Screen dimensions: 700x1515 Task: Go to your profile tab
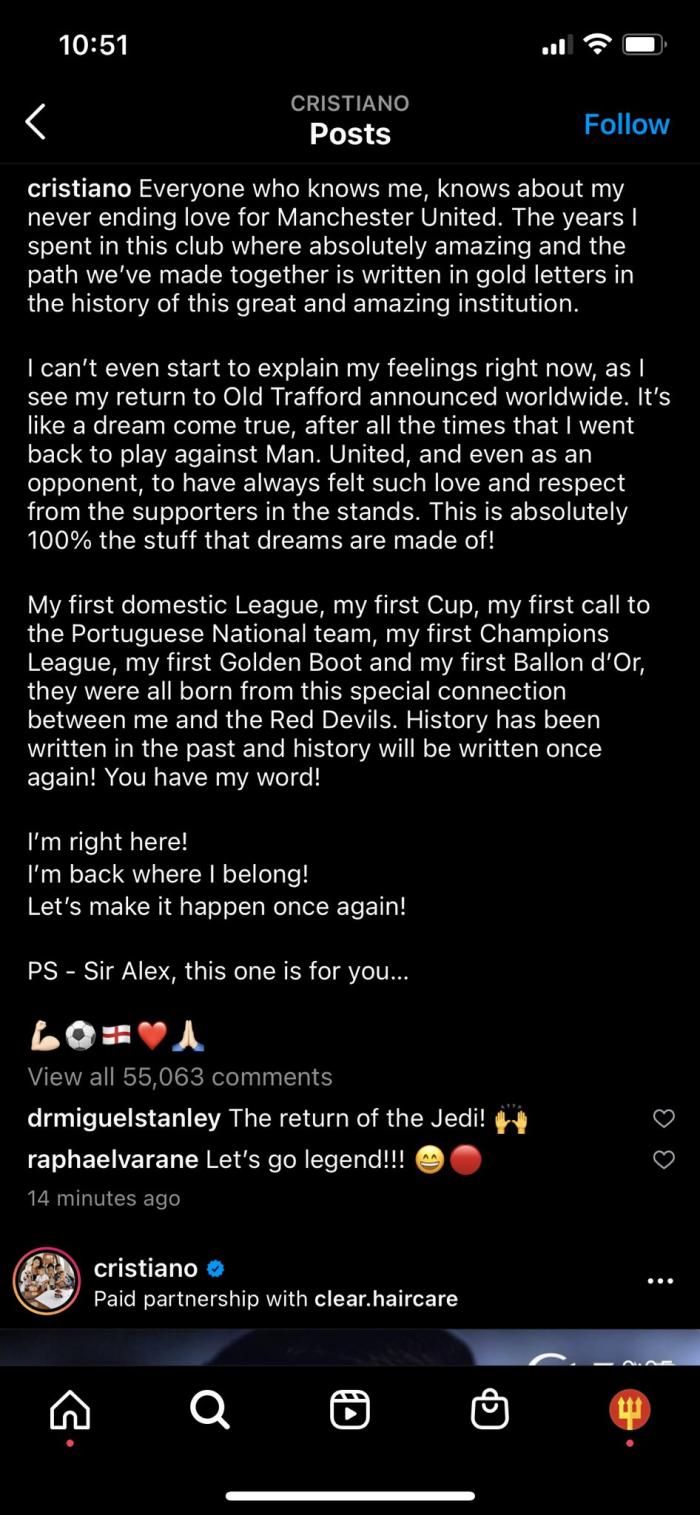coord(630,1410)
